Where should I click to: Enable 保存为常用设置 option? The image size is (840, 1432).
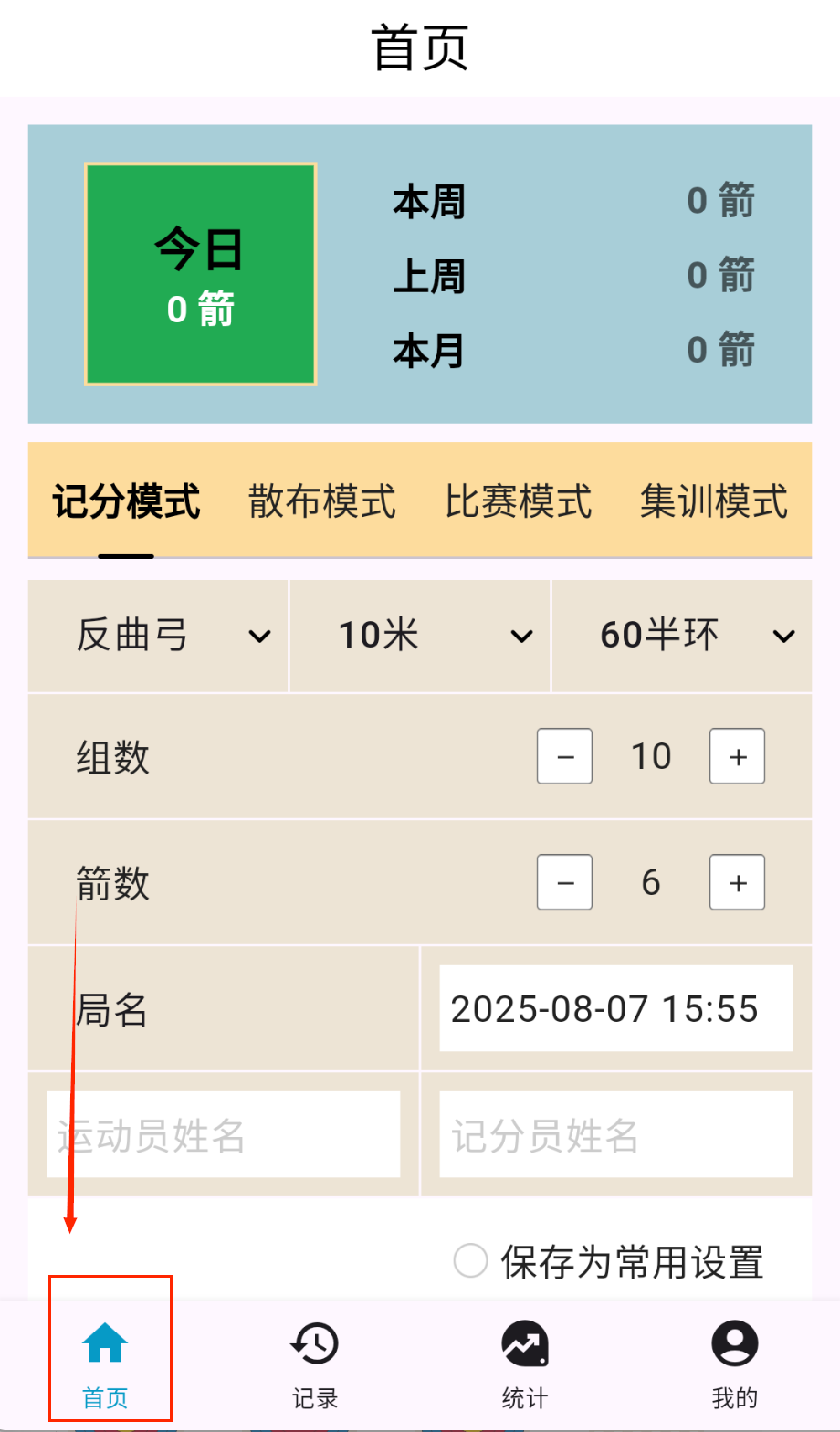[x=471, y=1262]
